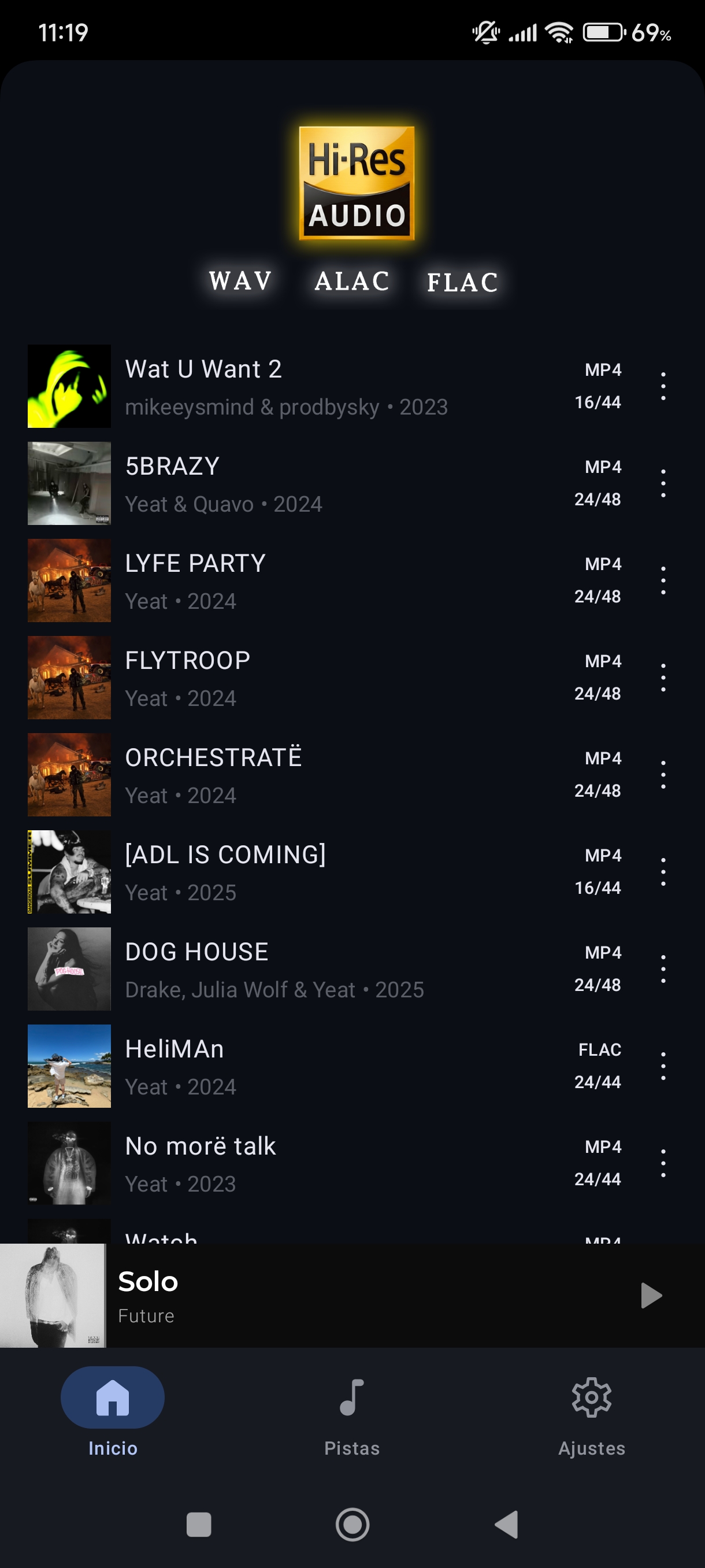Choose the [ADL IS COMING] track

coord(286,872)
